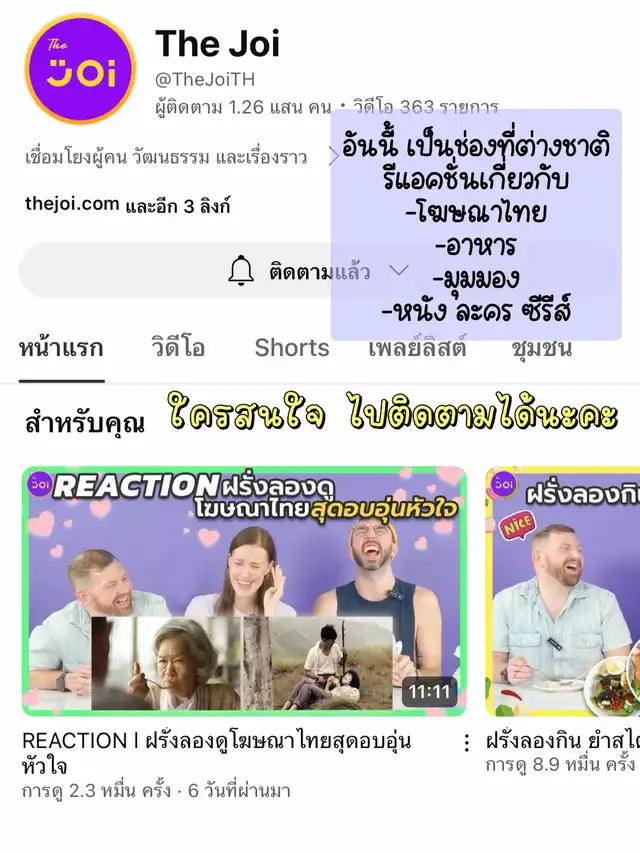Play the REACTION ฝรั่งลองดูโฆษณาไทย video

(x=244, y=591)
